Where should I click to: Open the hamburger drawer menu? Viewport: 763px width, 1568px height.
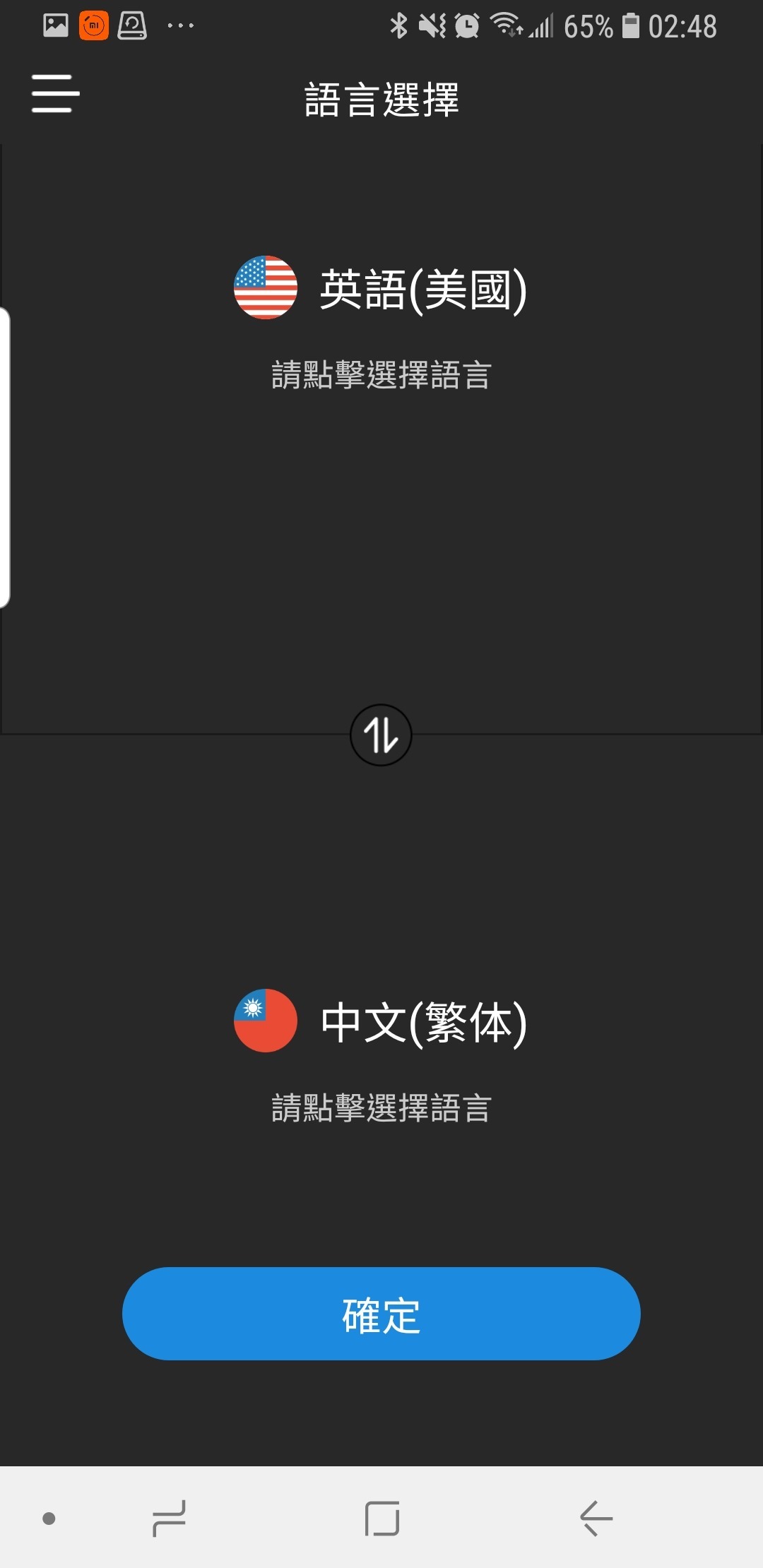pyautogui.click(x=55, y=94)
